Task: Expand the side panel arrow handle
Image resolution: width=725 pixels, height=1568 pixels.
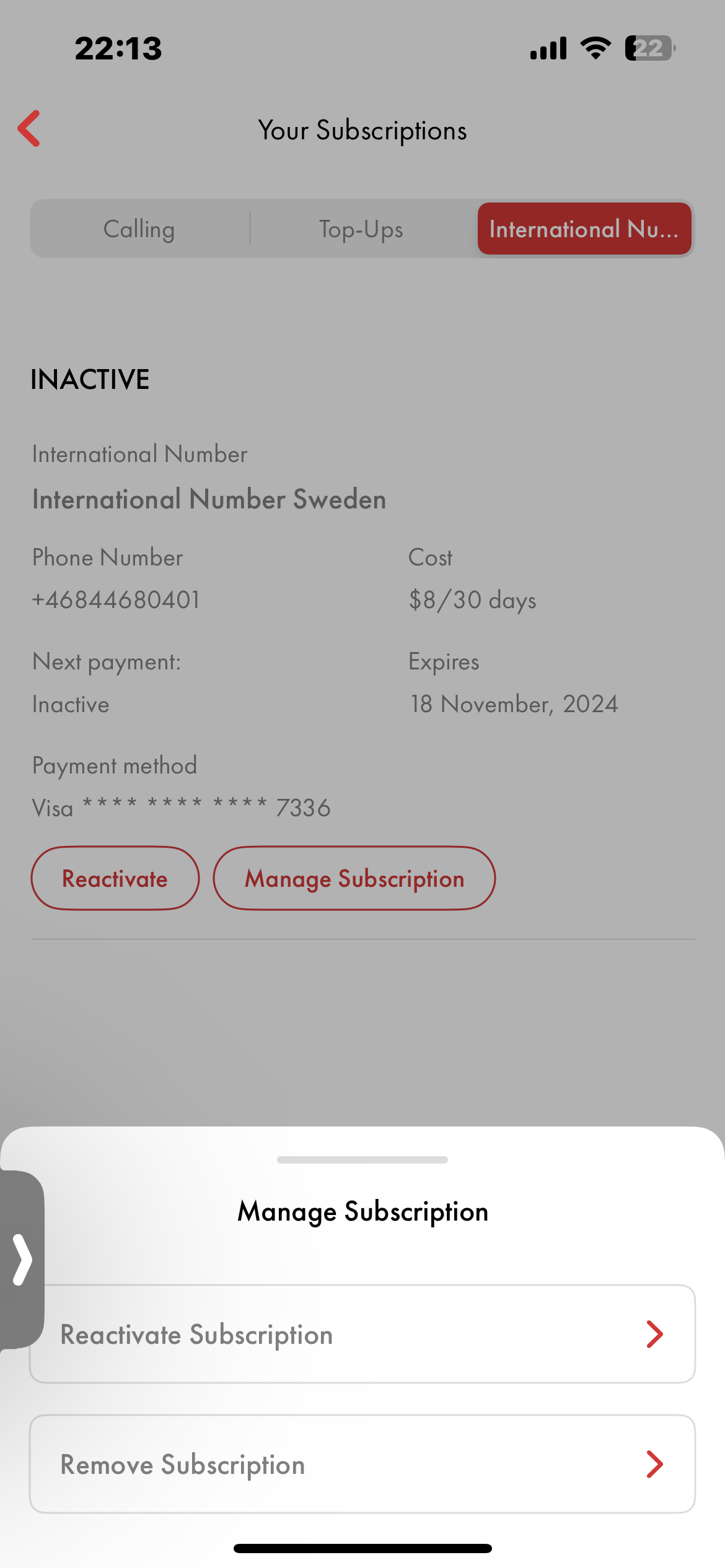Action: pos(22,1260)
